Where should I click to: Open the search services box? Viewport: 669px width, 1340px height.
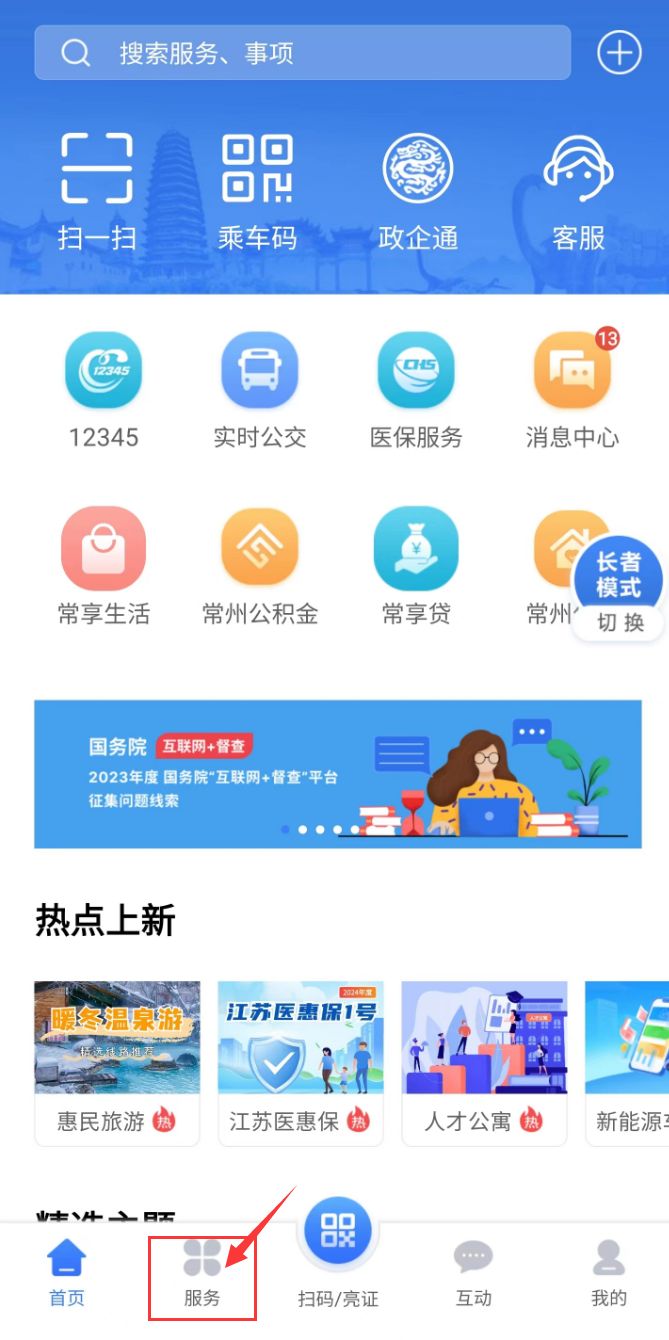click(302, 53)
